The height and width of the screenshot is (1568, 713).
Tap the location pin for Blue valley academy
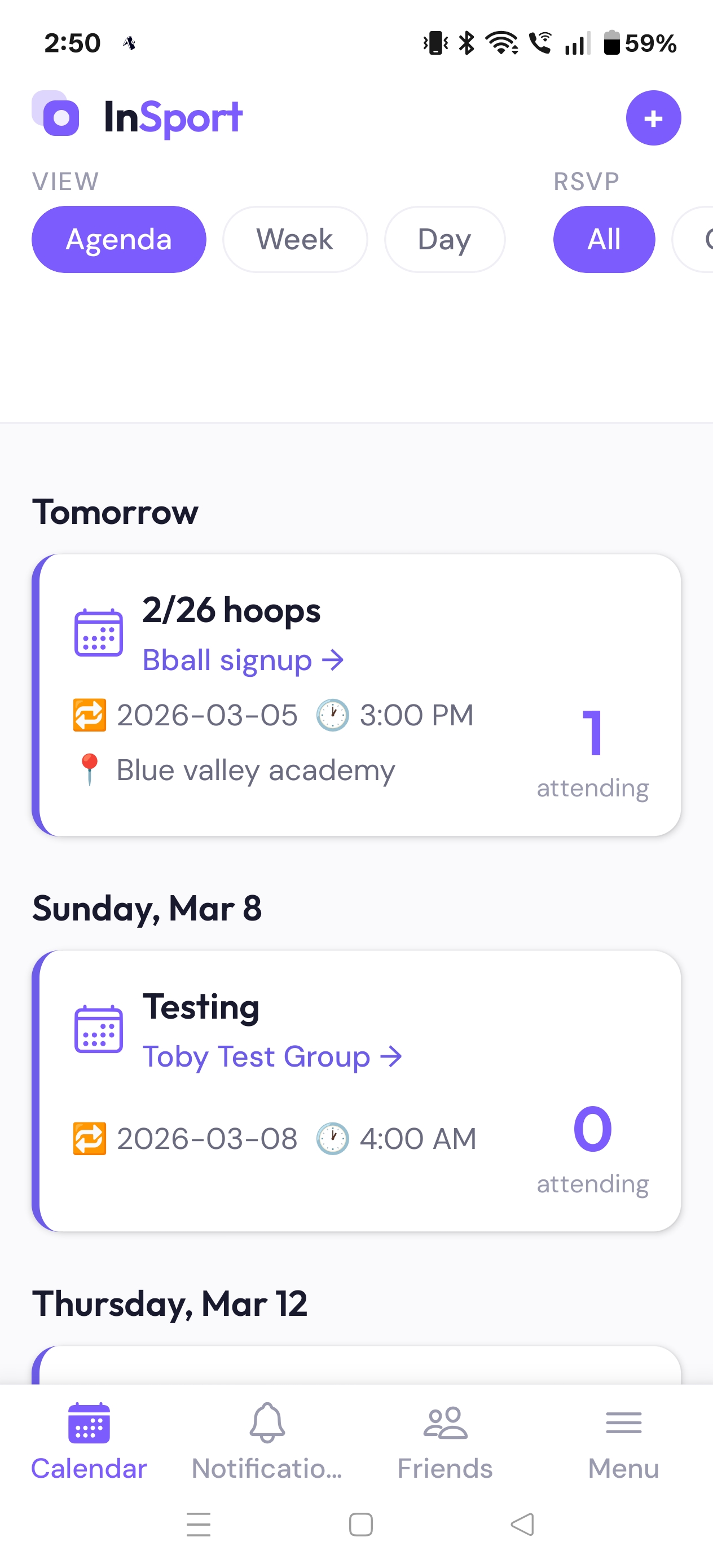[90, 769]
